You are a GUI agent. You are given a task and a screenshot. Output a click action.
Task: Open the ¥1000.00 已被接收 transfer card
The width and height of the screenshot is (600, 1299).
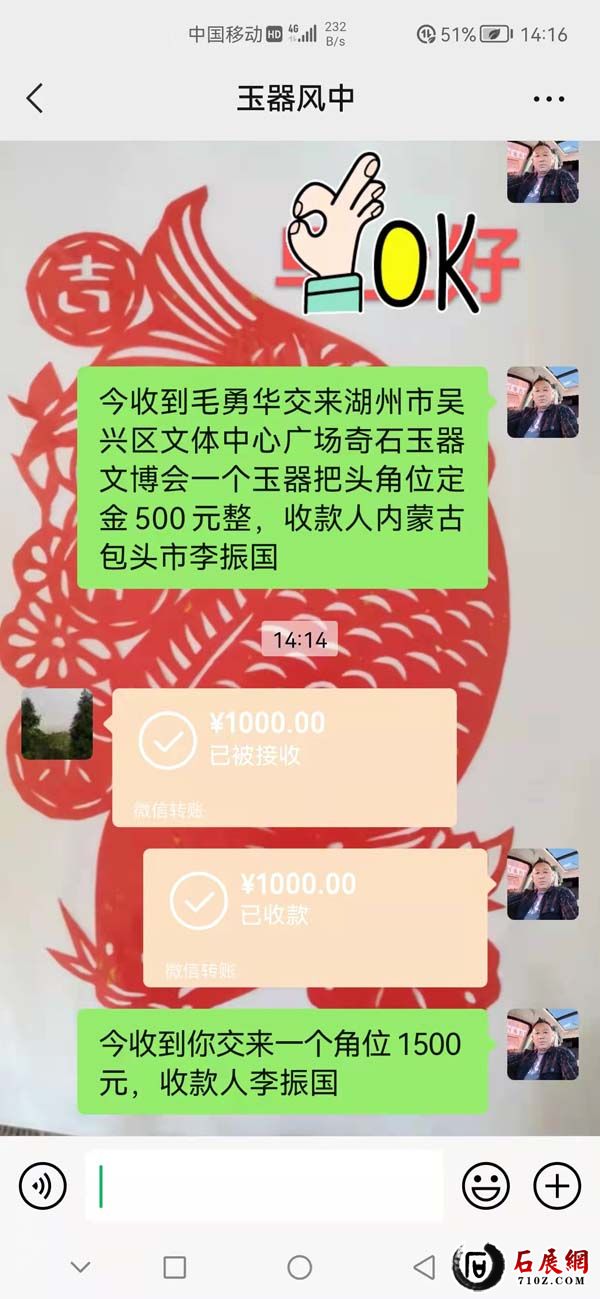tap(284, 756)
